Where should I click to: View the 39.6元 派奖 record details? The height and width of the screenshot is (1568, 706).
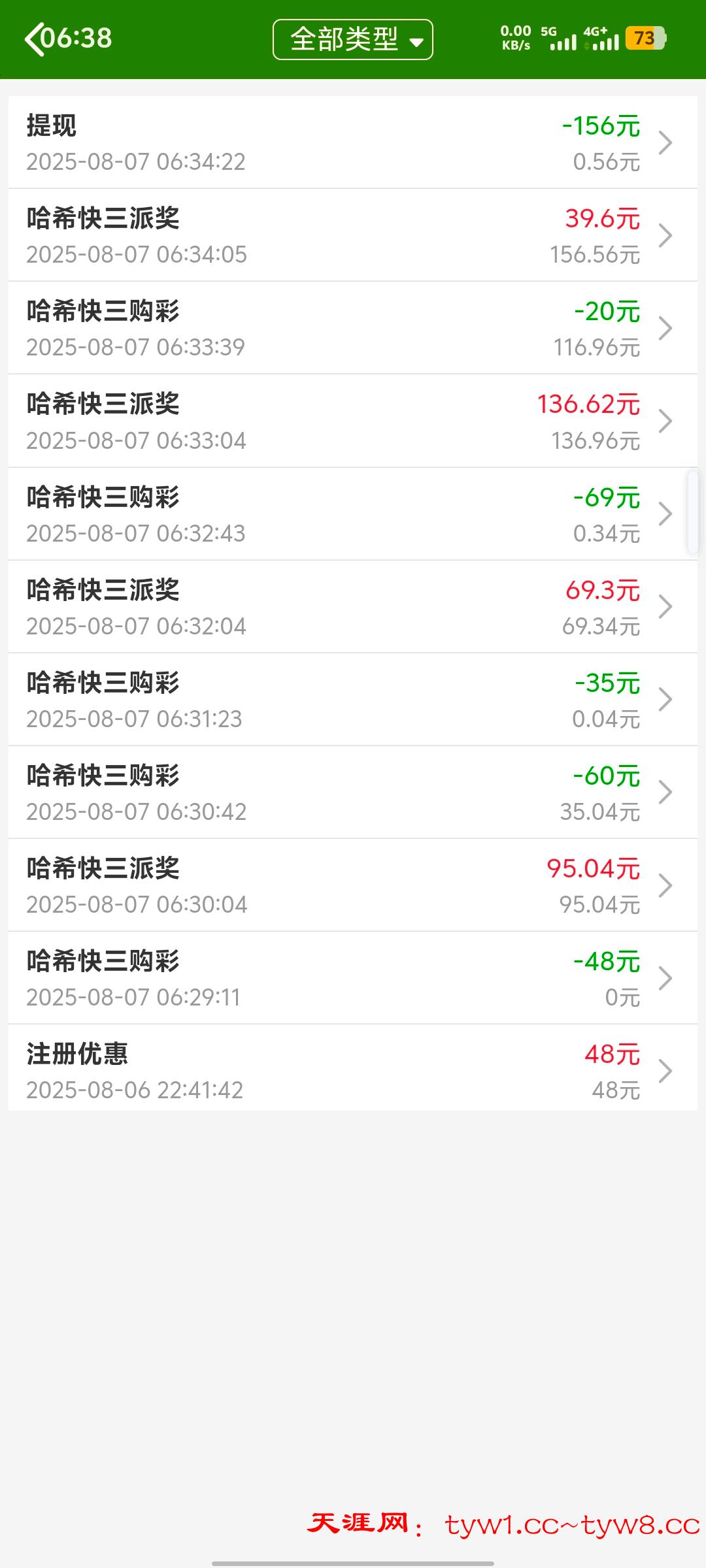[x=353, y=235]
